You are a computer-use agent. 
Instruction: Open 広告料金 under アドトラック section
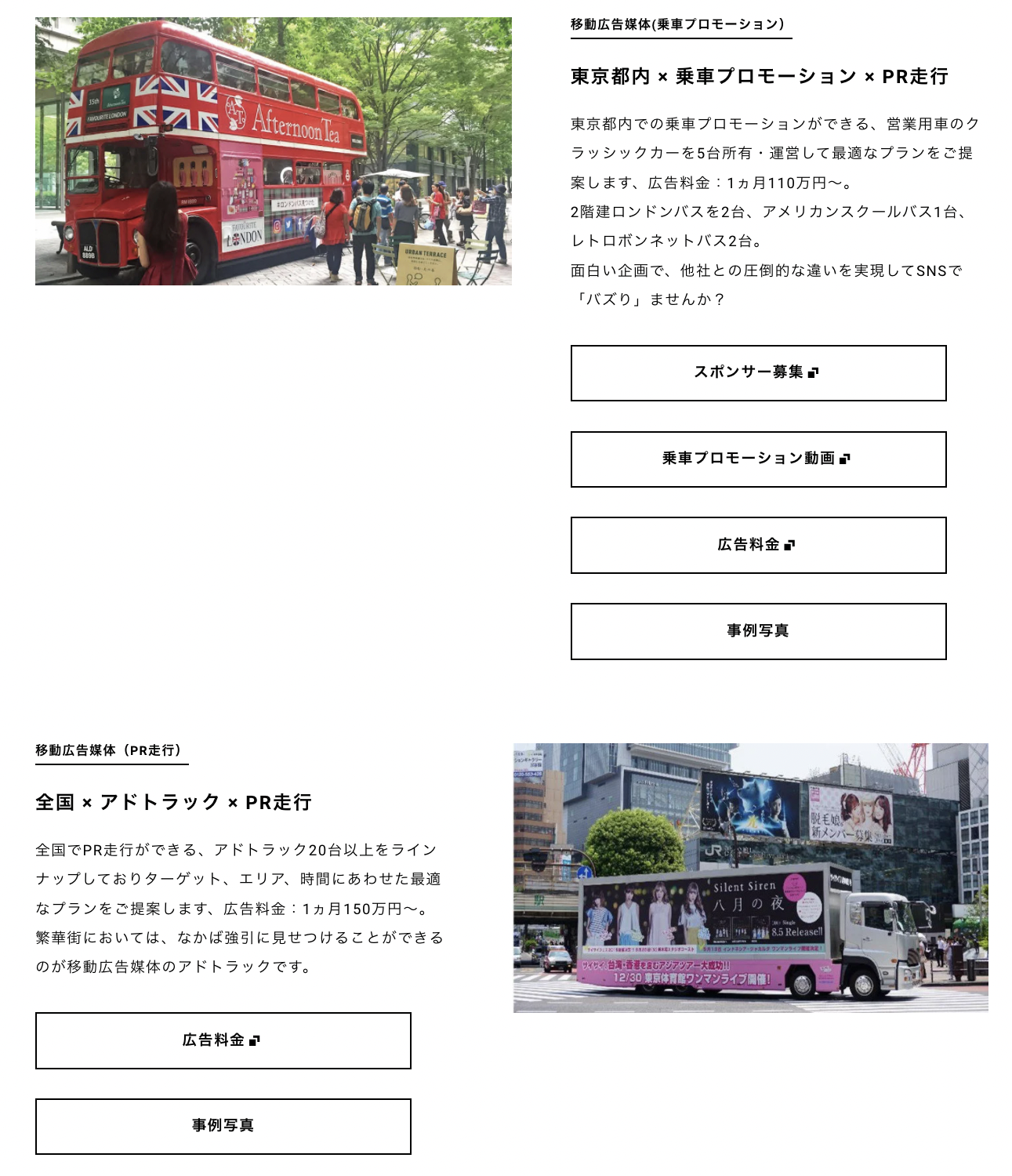[x=223, y=1040]
